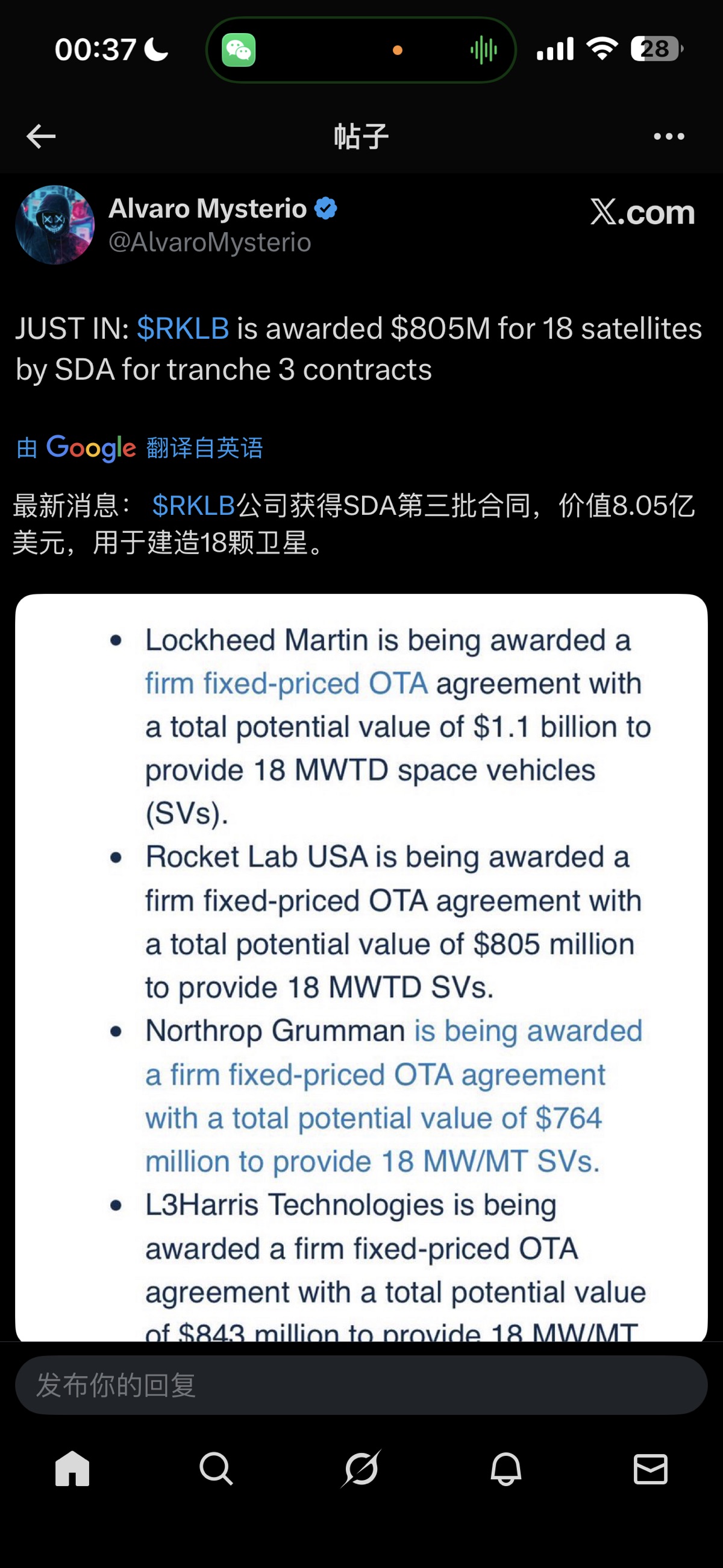Tap the Google translated-from-English label
Viewport: 723px width, 1568px height.
coord(140,448)
